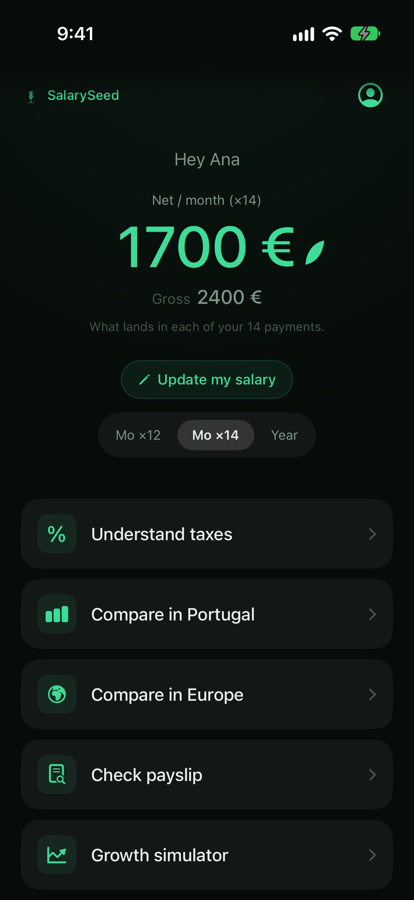Open Growth simulator

207,855
